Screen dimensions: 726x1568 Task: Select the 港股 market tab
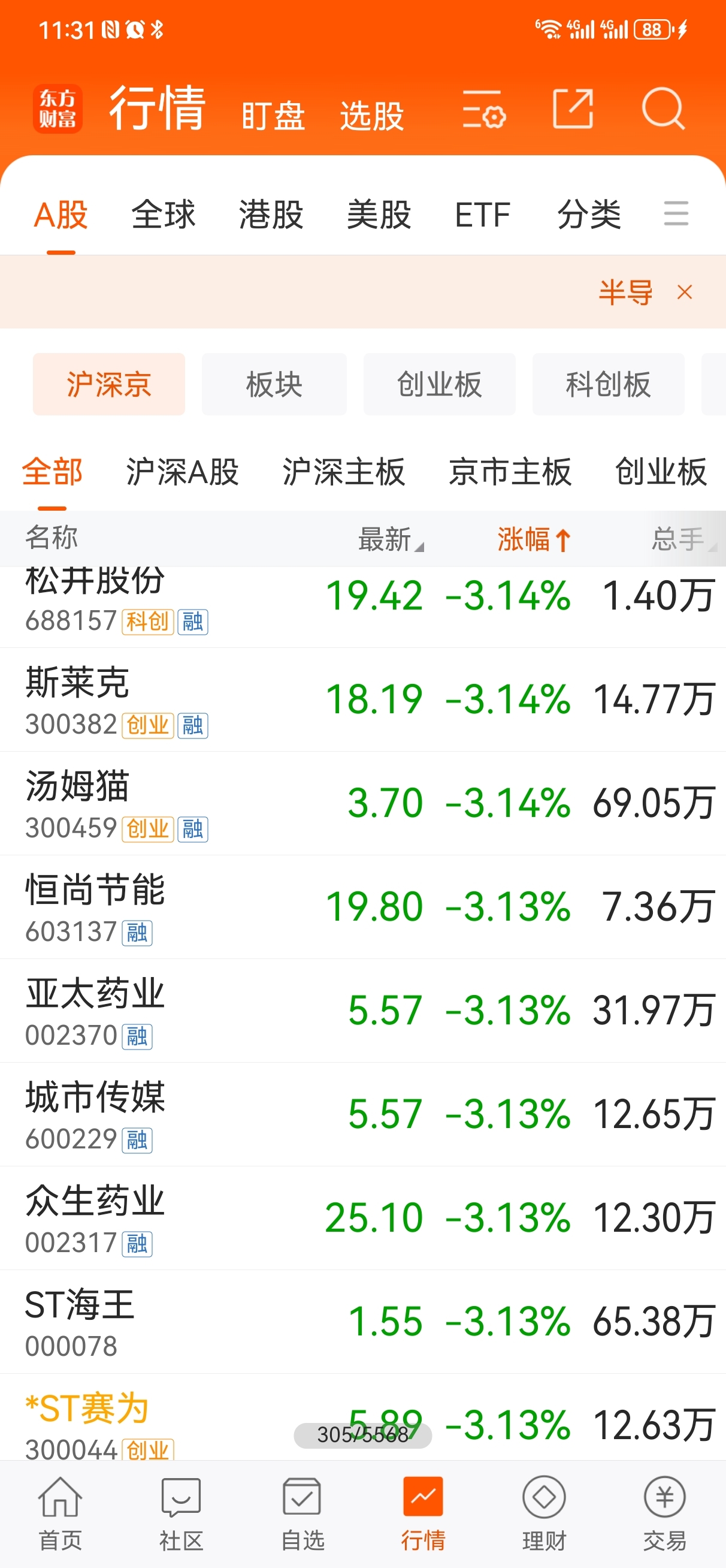pos(271,214)
